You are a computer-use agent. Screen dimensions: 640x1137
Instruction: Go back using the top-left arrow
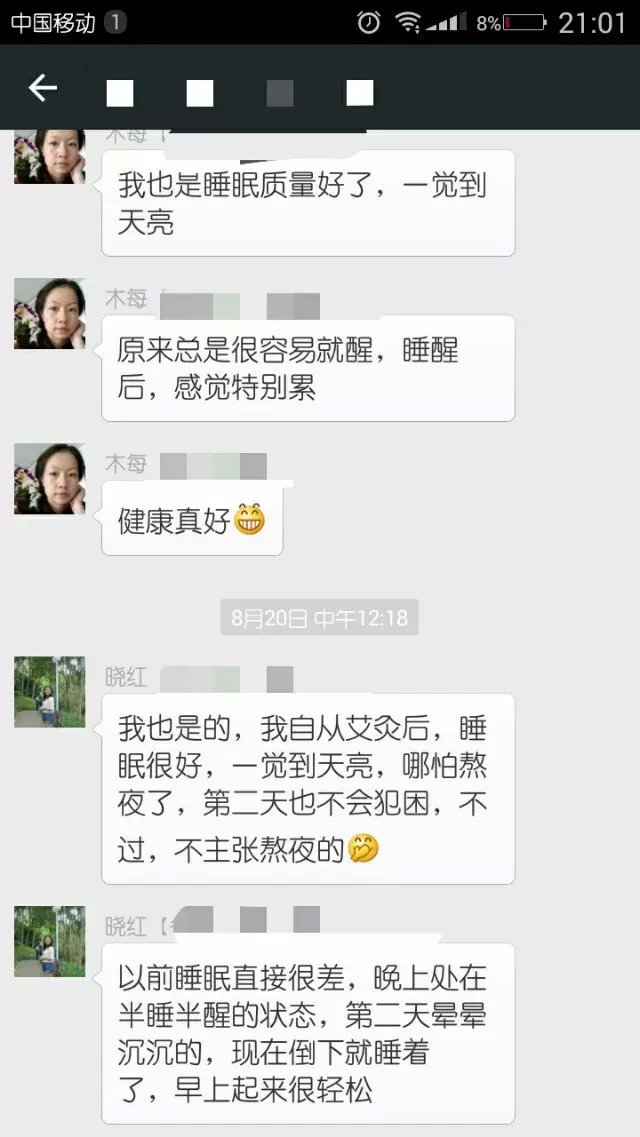[x=42, y=88]
